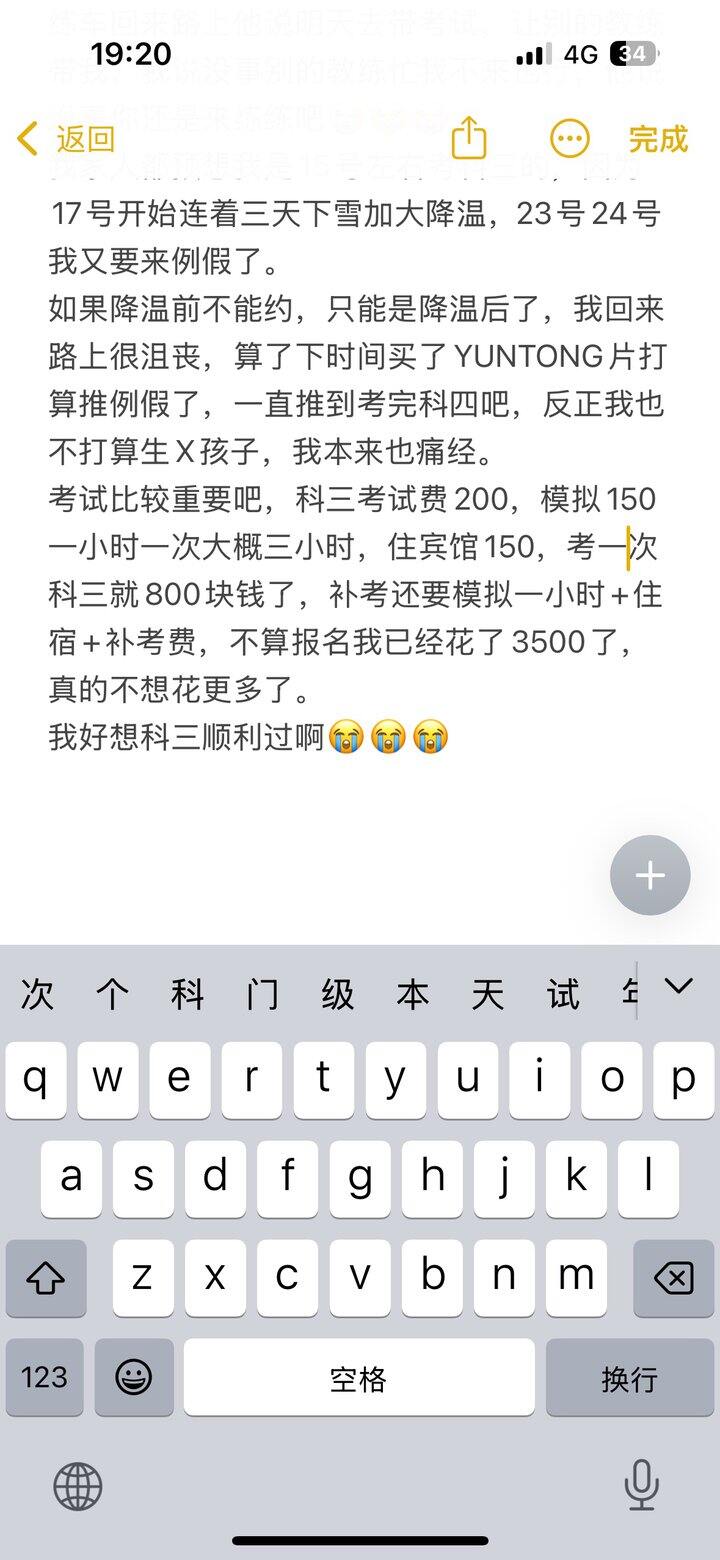Share this note
The image size is (720, 1560).
(469, 138)
